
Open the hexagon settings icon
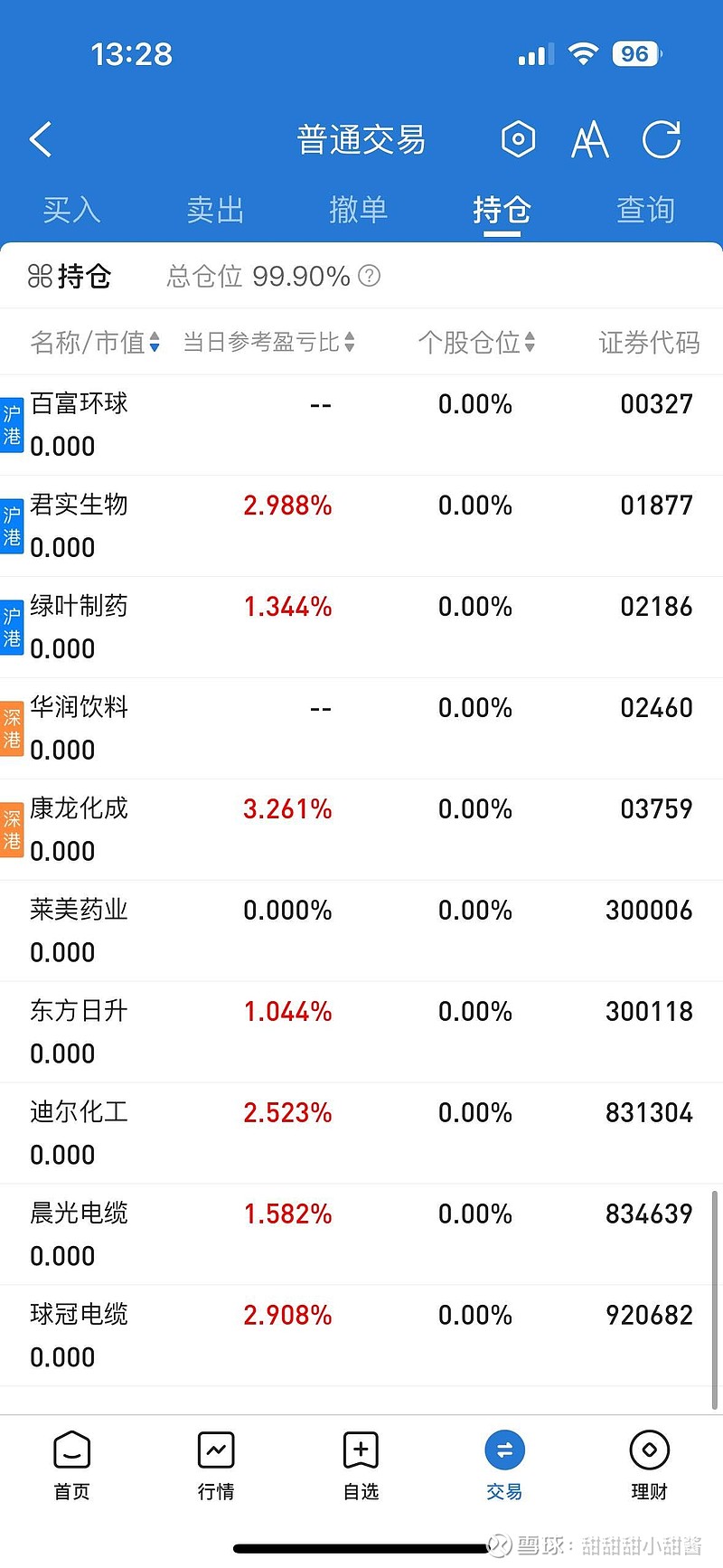tap(518, 139)
